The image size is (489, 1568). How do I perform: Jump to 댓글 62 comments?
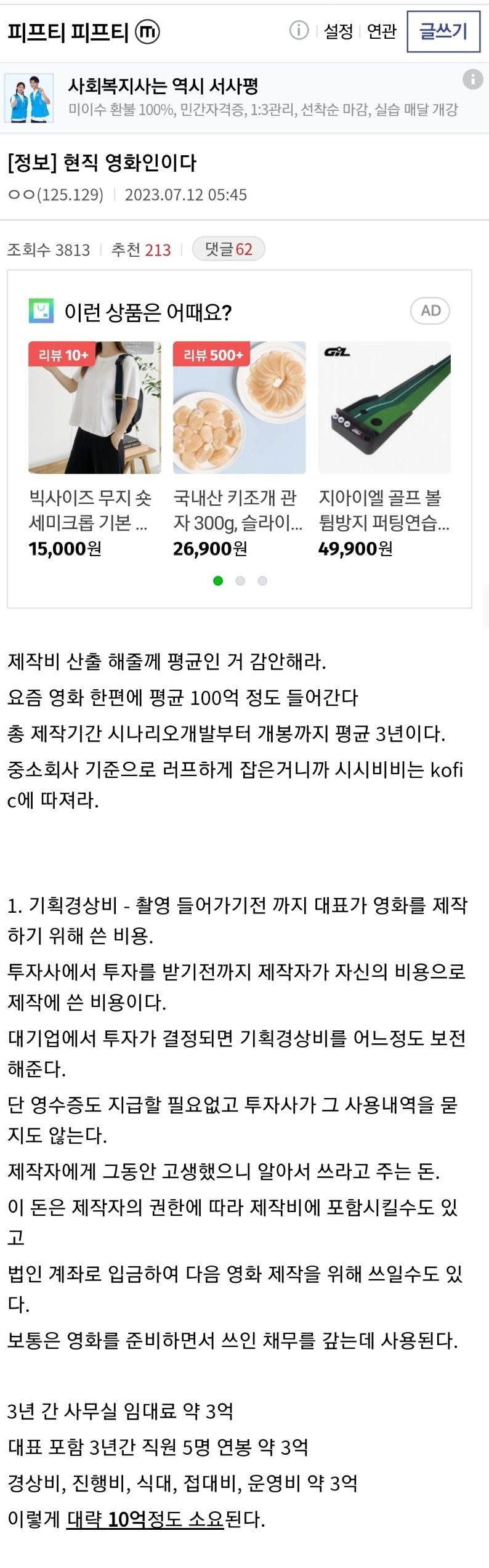(228, 249)
